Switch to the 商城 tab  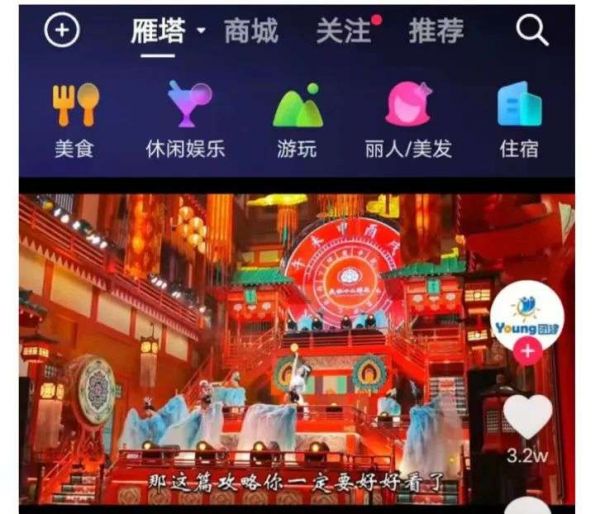tap(251, 31)
